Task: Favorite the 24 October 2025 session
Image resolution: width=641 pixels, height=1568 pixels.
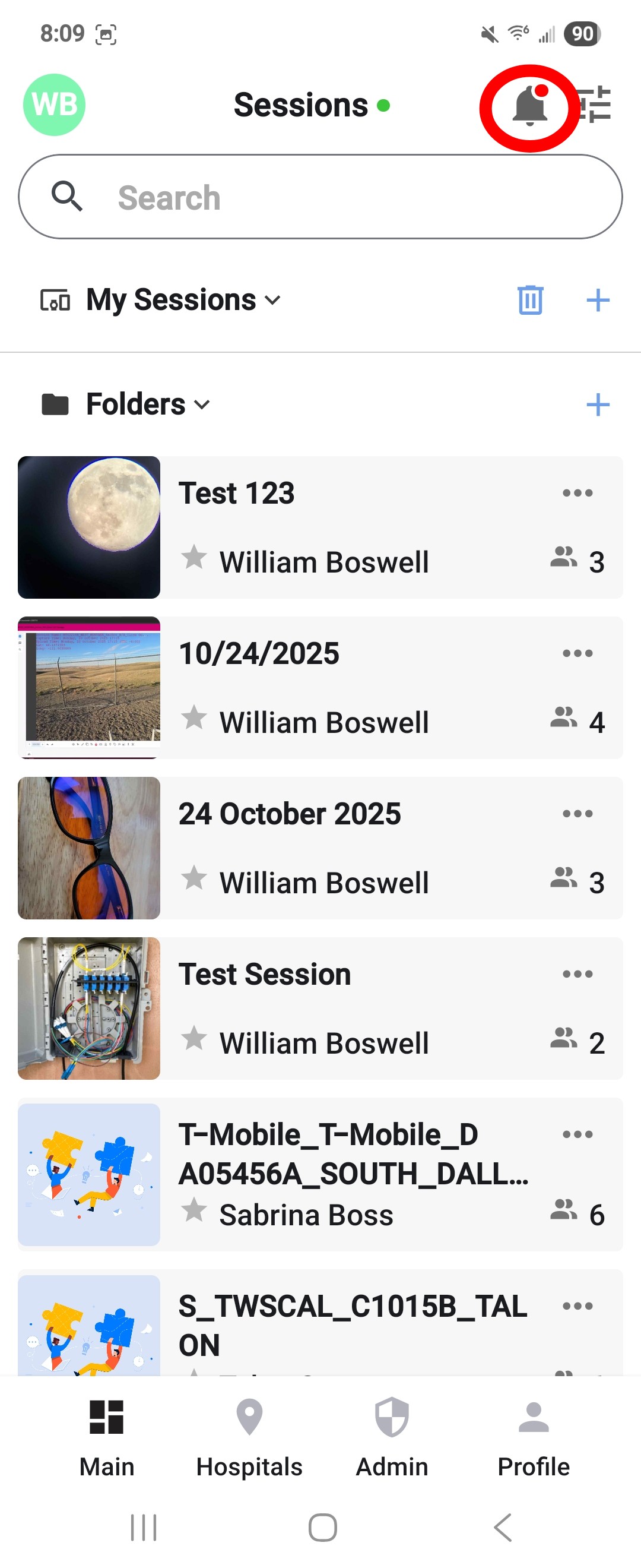Action: tap(194, 878)
